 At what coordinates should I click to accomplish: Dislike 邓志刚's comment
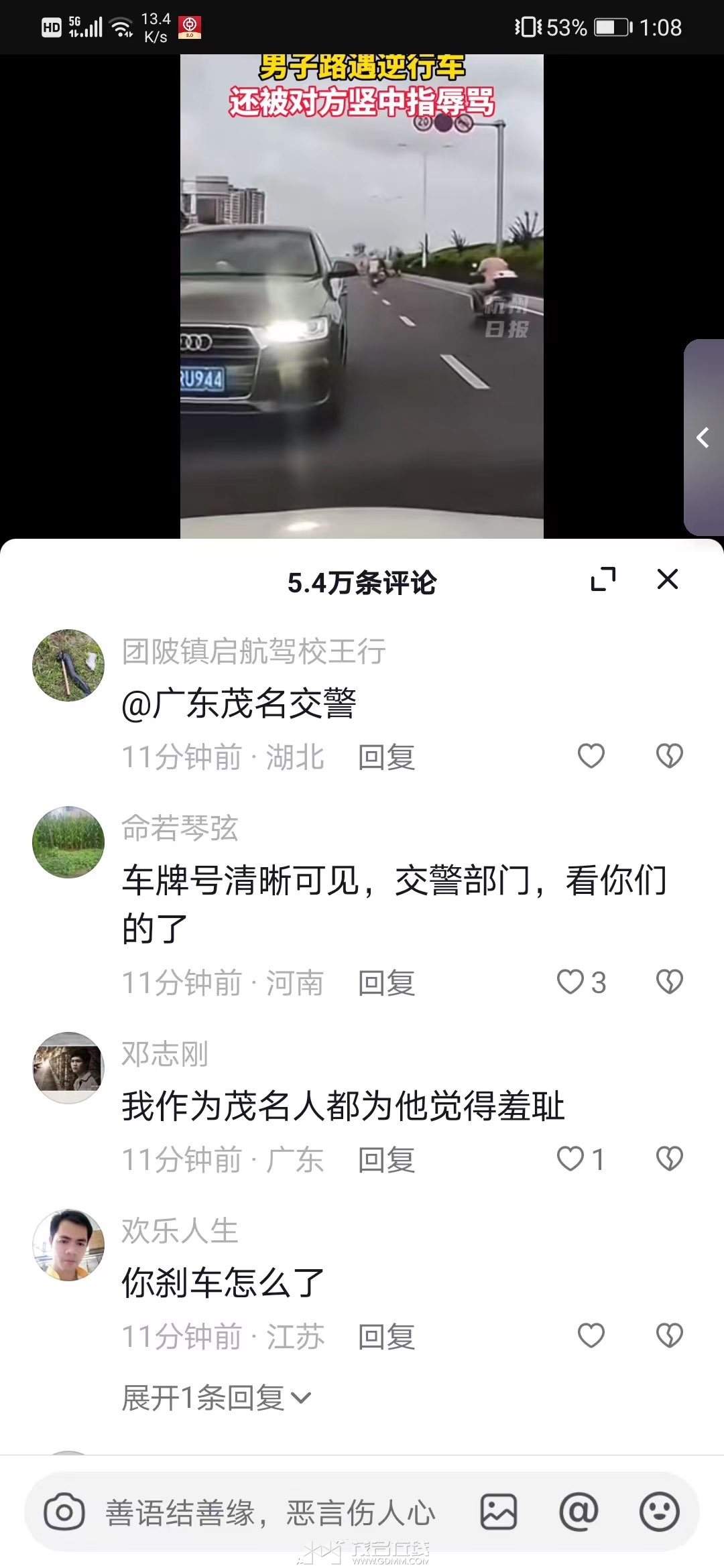click(x=669, y=1159)
